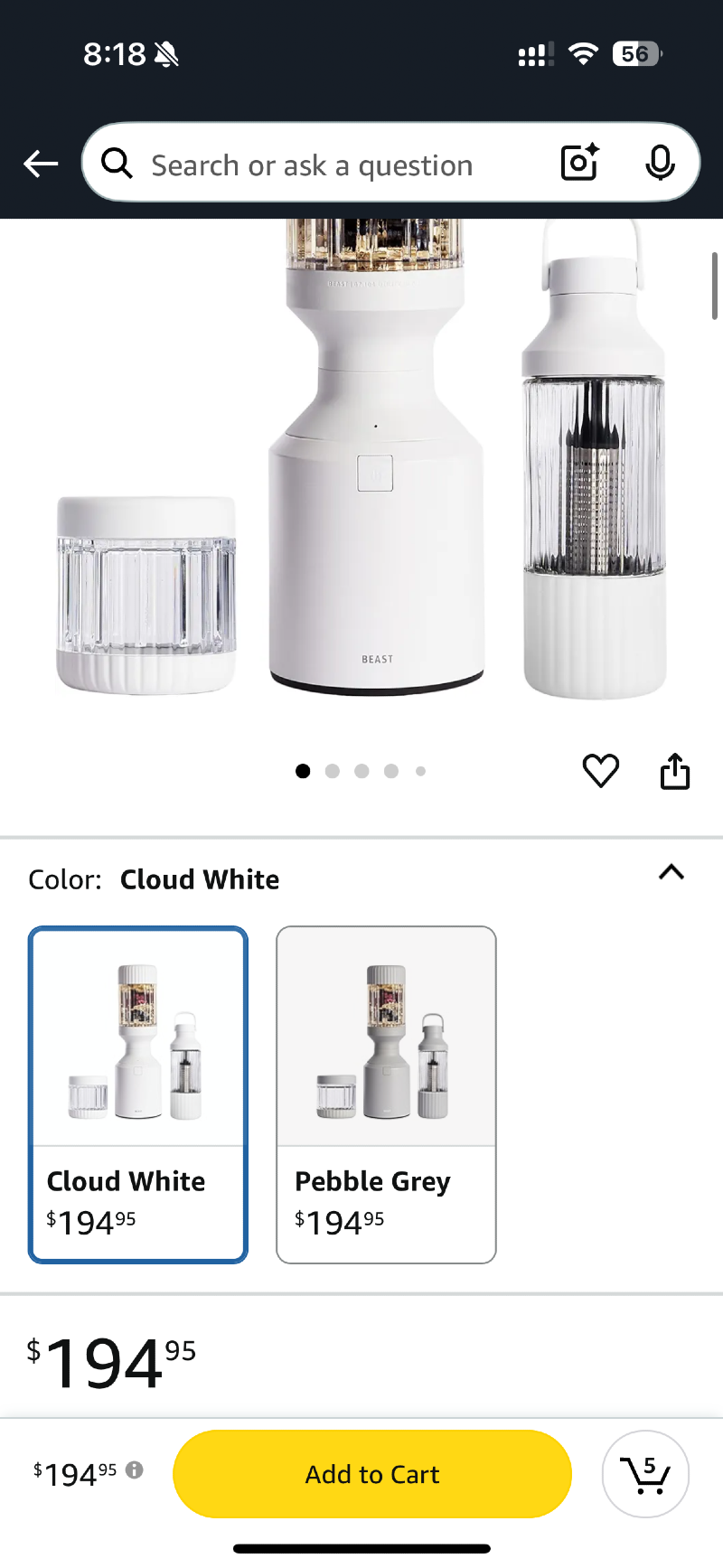Share this product
The image size is (723, 1568).
(675, 771)
